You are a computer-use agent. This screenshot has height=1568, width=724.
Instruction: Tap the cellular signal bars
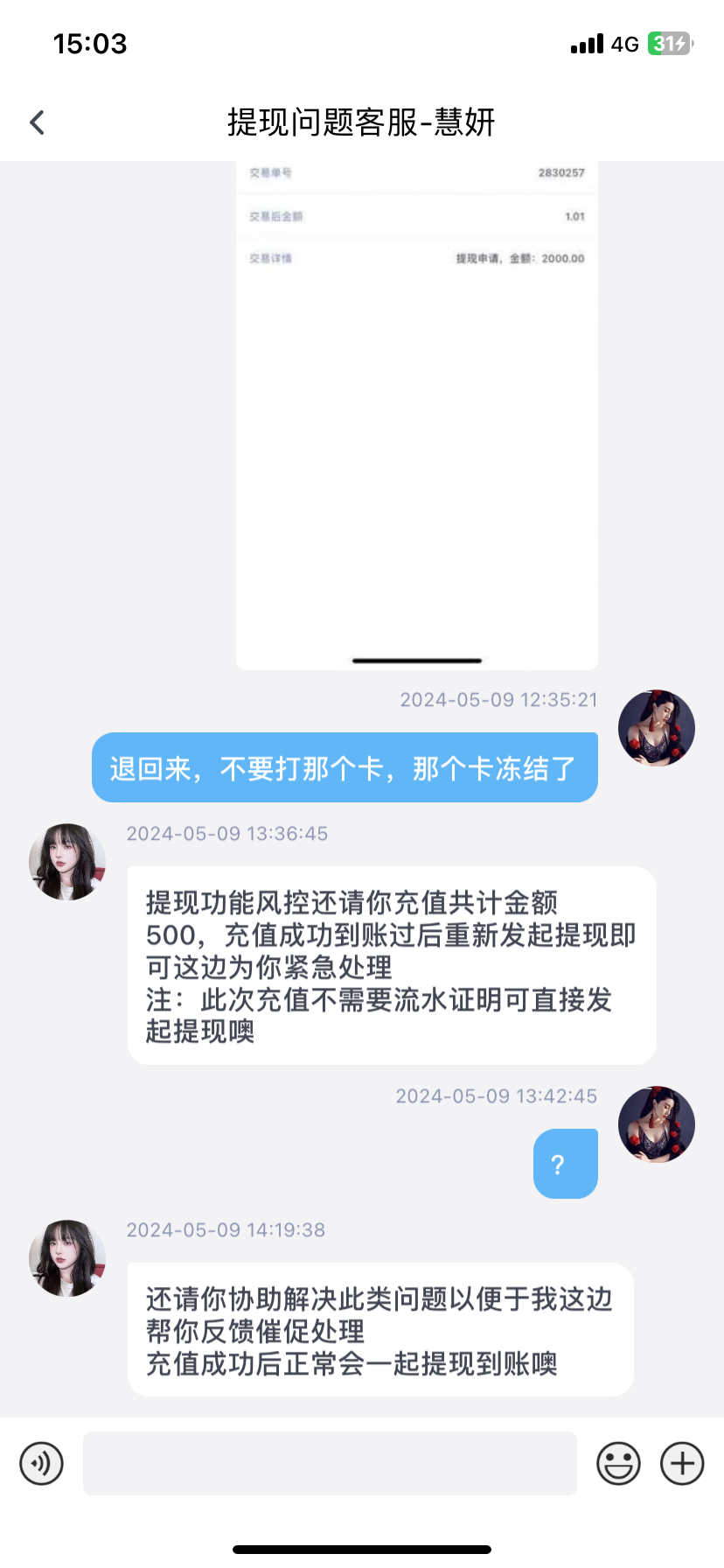[586, 43]
